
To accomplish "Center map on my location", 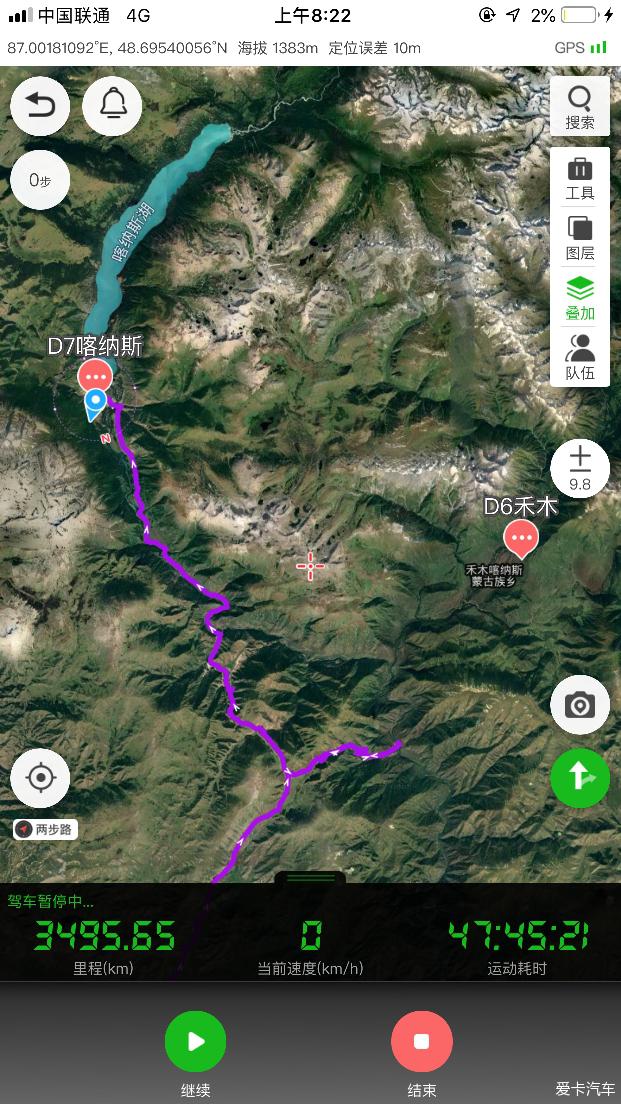I will tap(40, 778).
